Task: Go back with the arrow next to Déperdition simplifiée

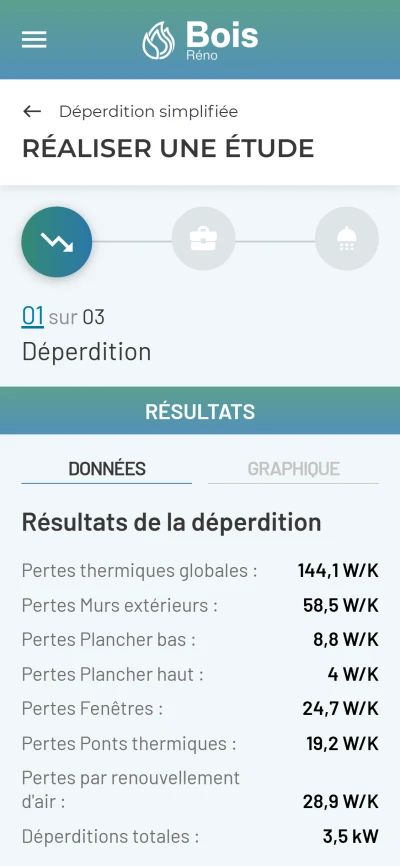Action: tap(32, 112)
